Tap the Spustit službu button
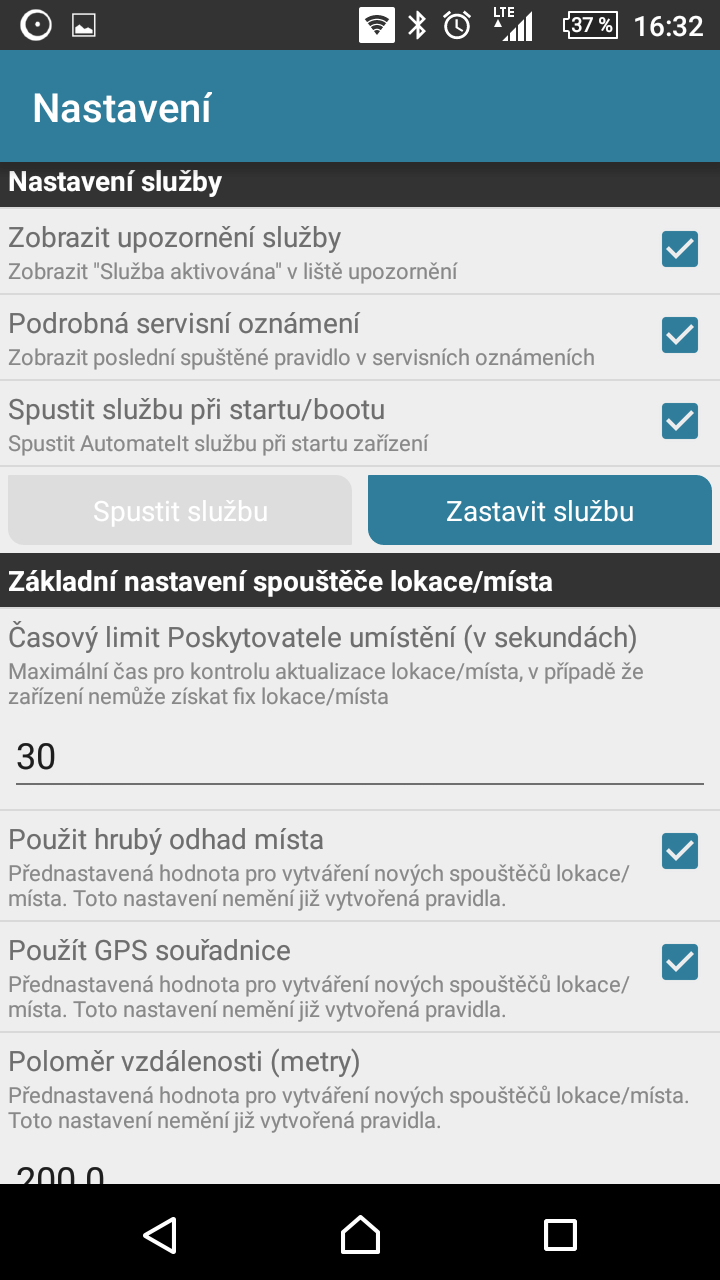 [x=180, y=510]
